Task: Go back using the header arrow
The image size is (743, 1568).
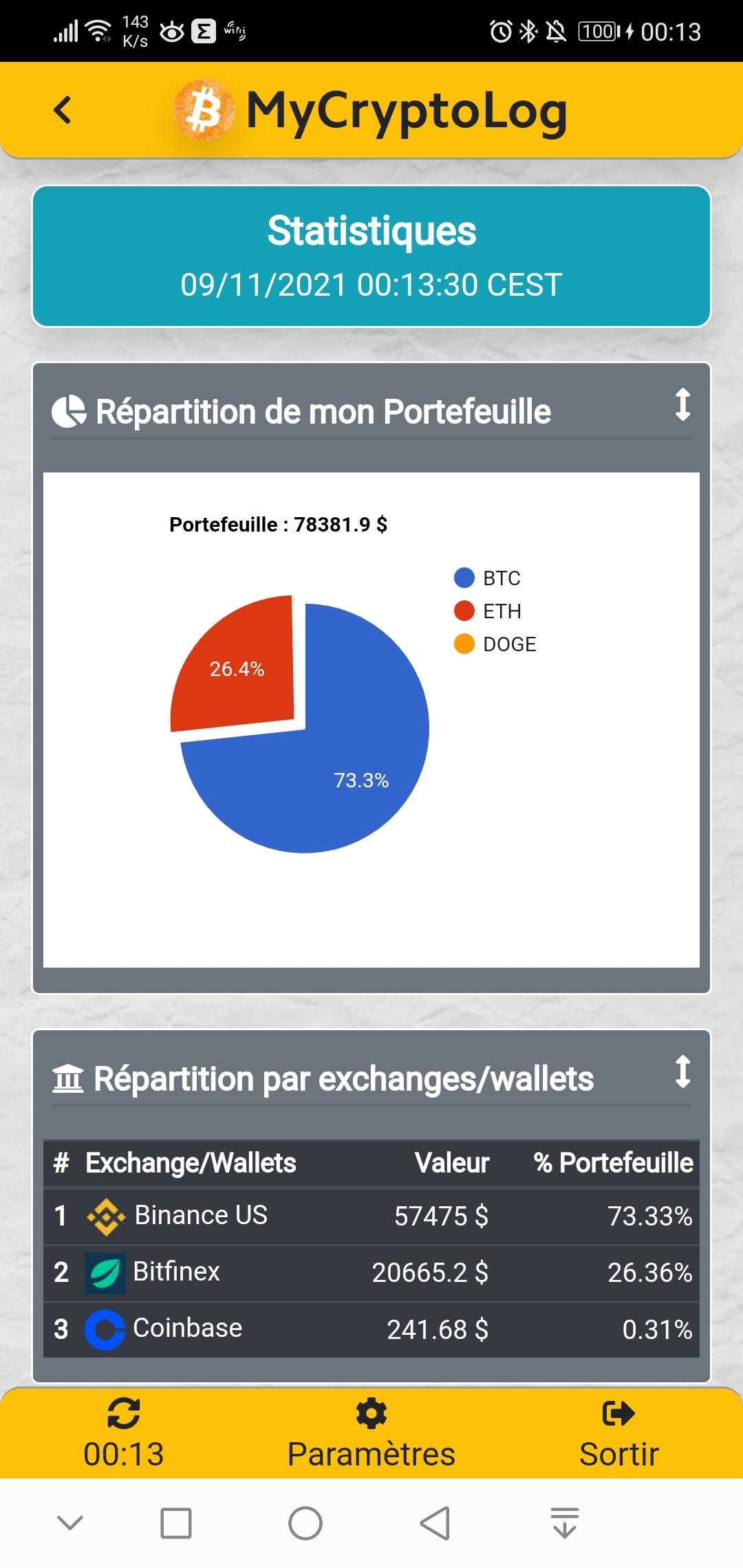Action: click(x=63, y=110)
